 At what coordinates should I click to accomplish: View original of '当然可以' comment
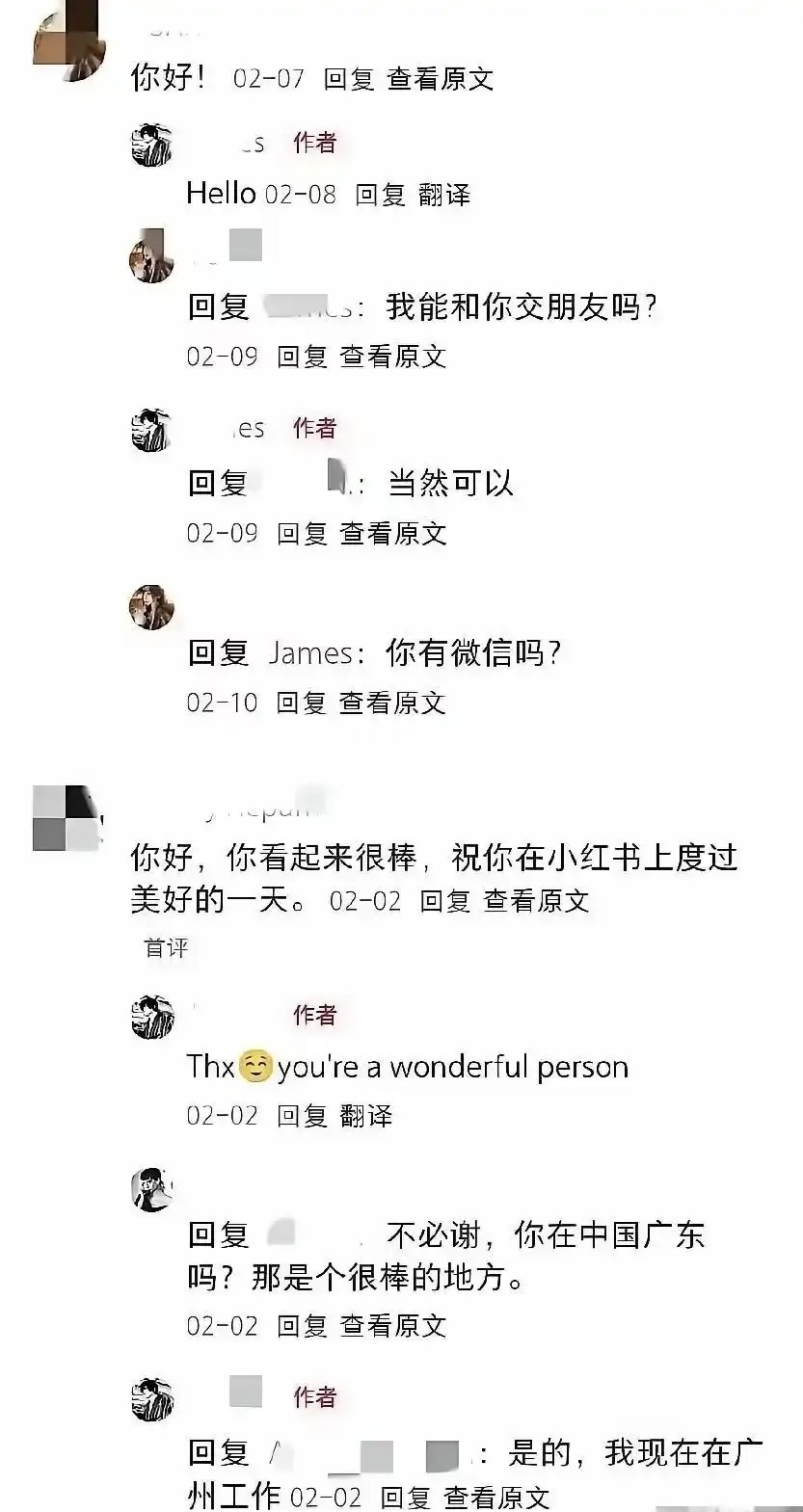click(x=393, y=533)
